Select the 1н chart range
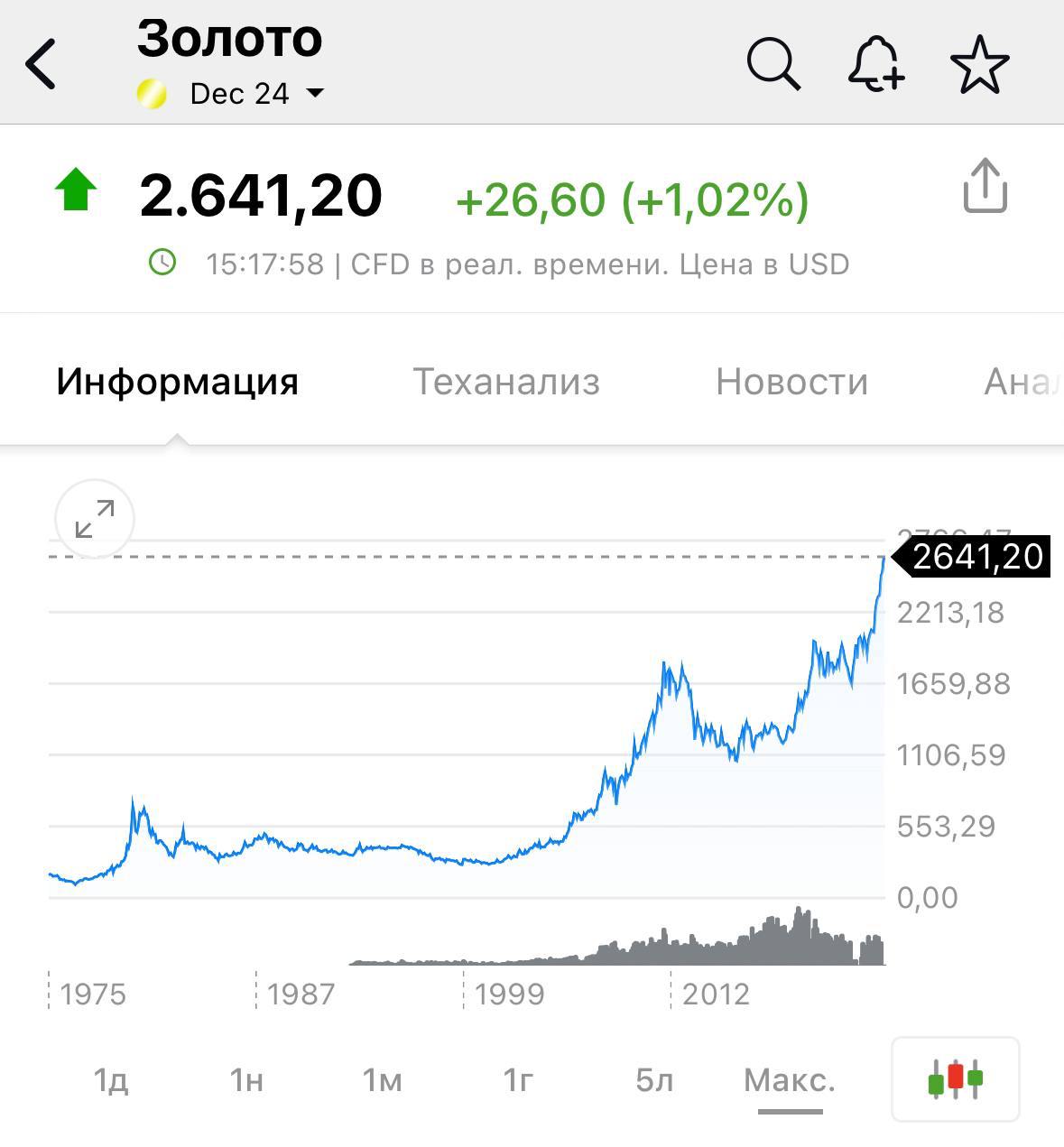The image size is (1064, 1147). coord(246,1079)
